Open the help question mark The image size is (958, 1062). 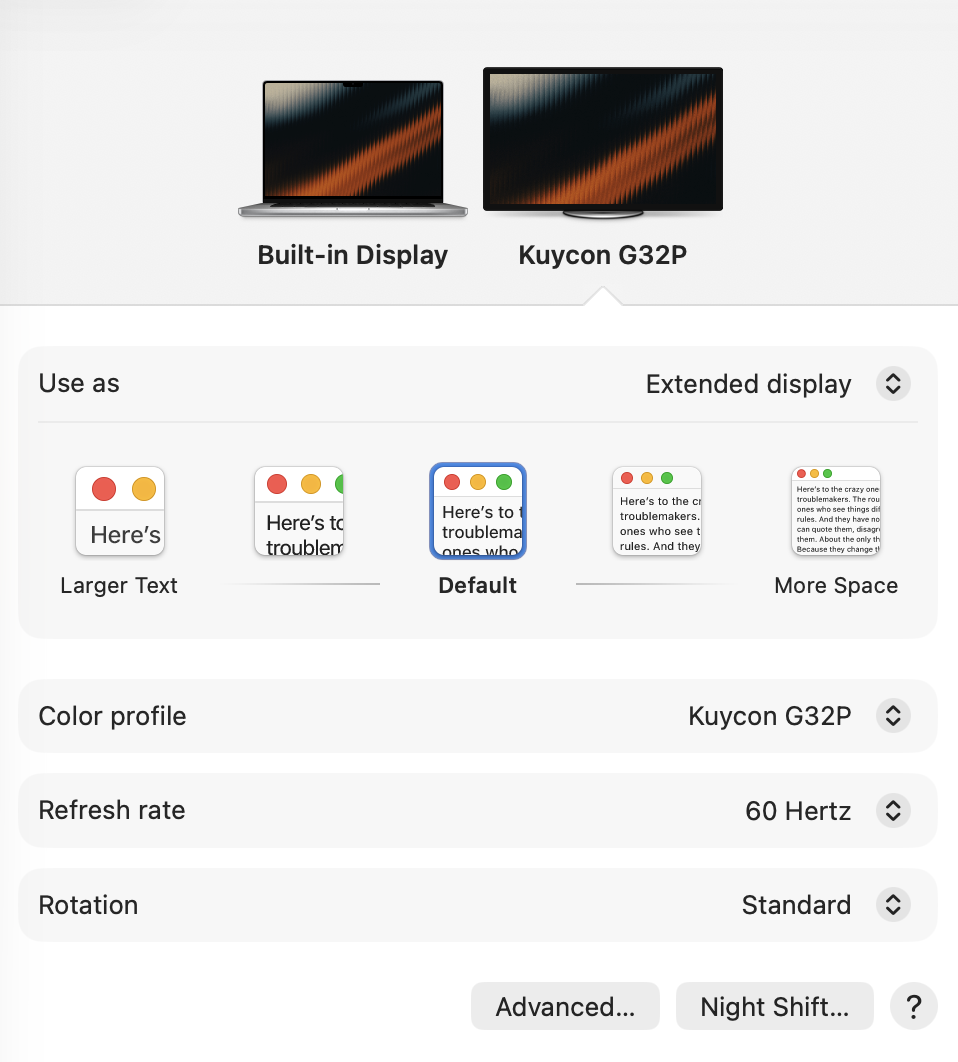[x=913, y=1006]
